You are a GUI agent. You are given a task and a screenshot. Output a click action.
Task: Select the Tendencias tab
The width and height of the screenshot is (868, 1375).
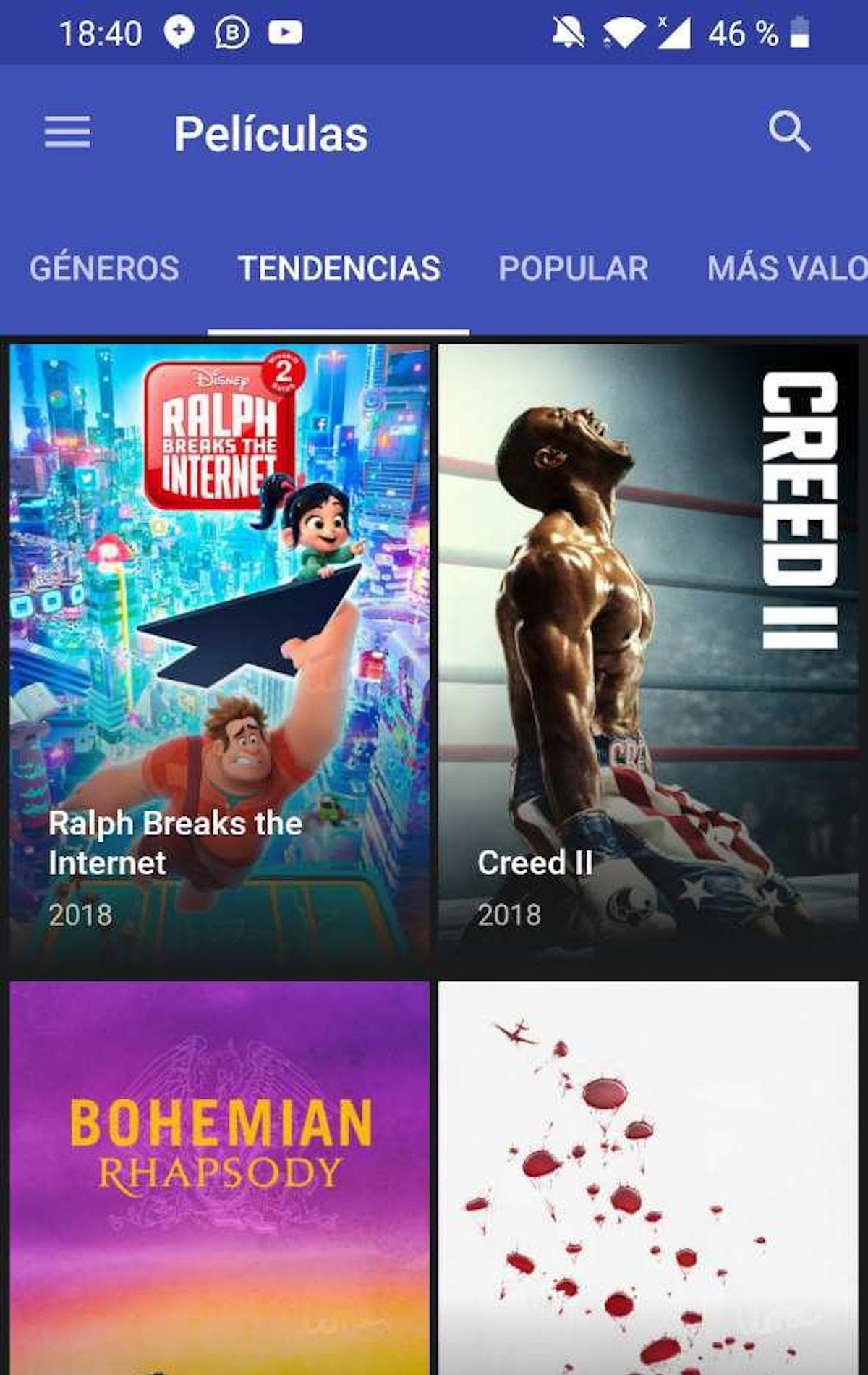(339, 268)
